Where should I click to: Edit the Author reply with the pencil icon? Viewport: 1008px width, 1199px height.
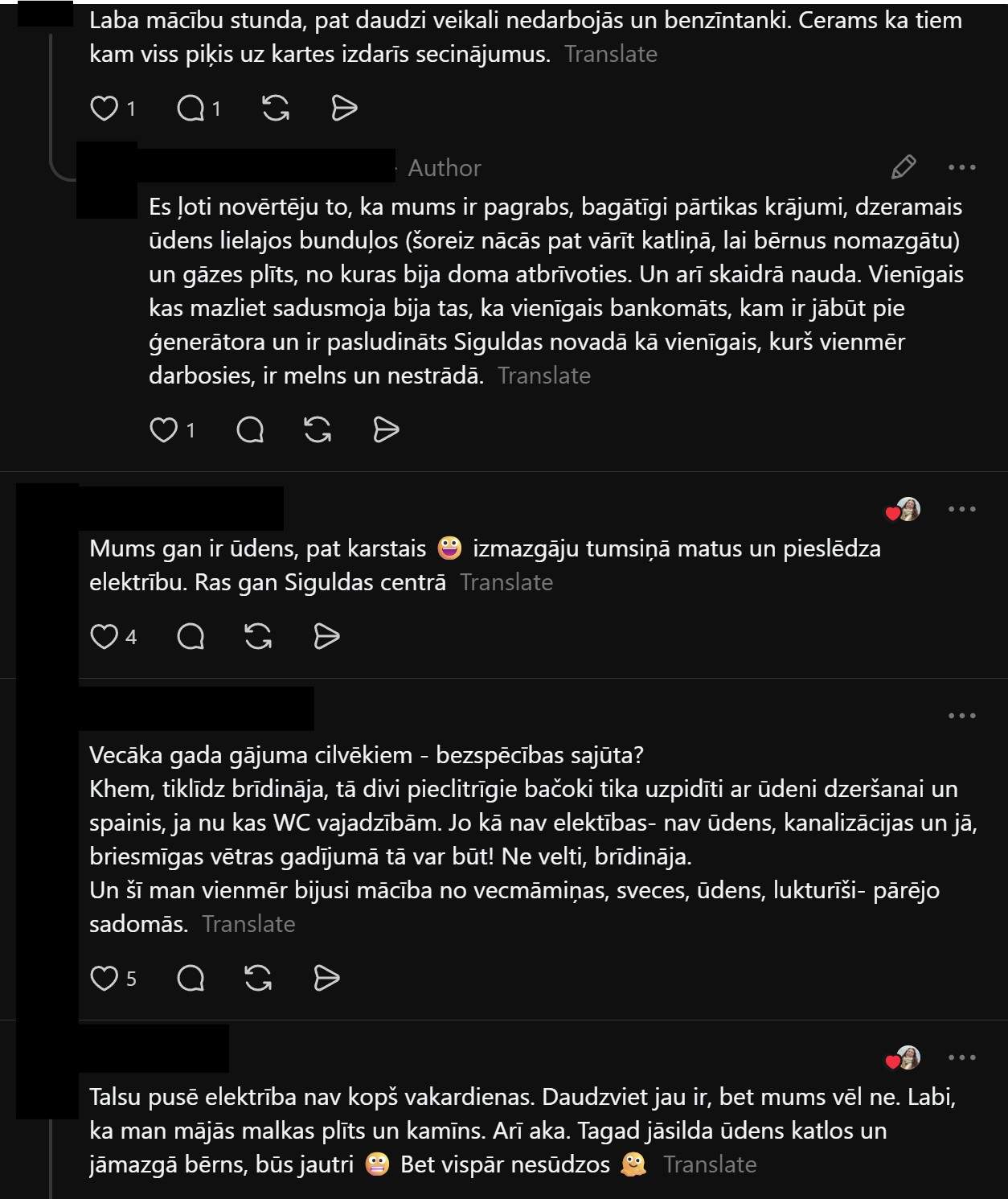click(x=904, y=167)
